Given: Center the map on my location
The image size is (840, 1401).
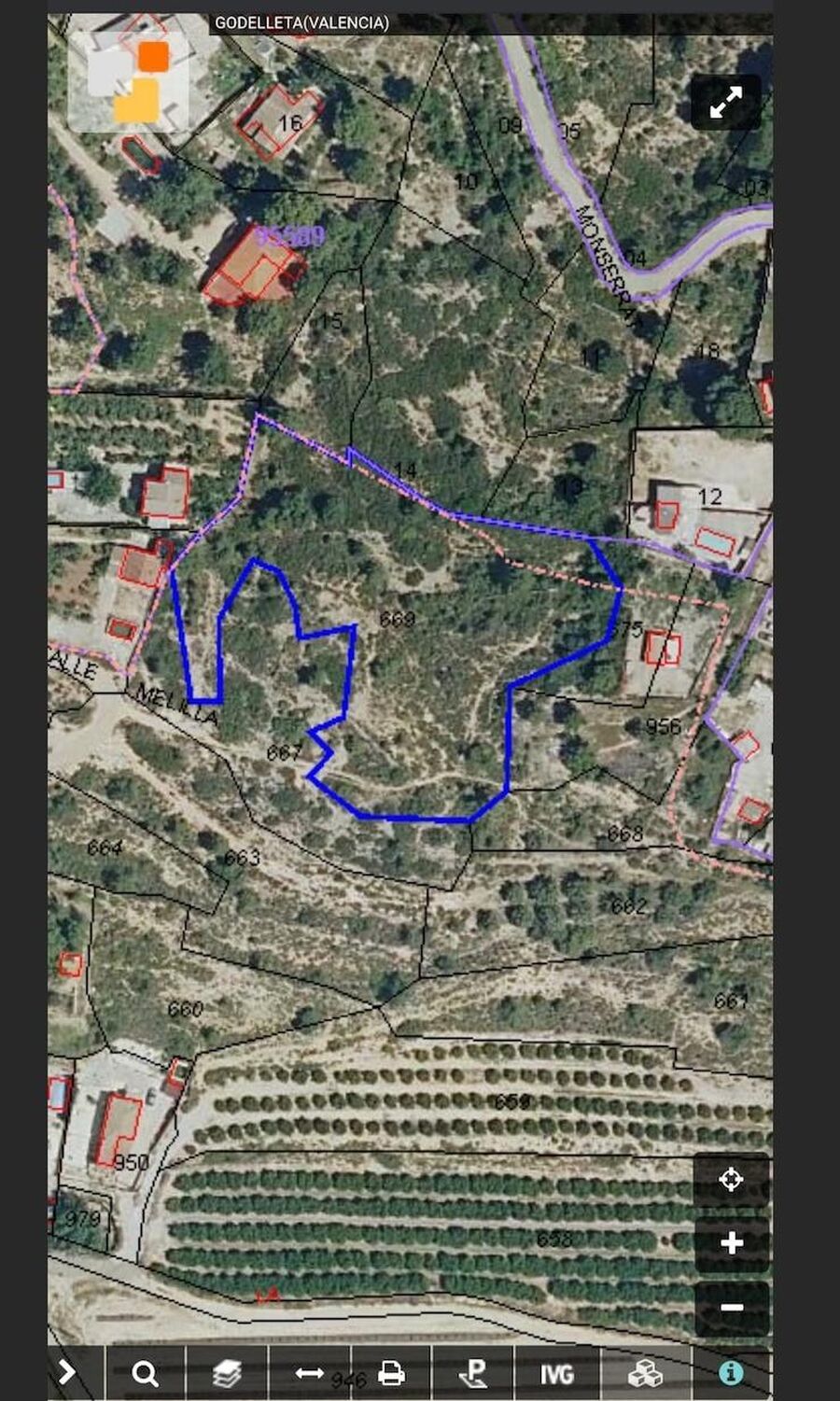Looking at the screenshot, I should 731,1179.
